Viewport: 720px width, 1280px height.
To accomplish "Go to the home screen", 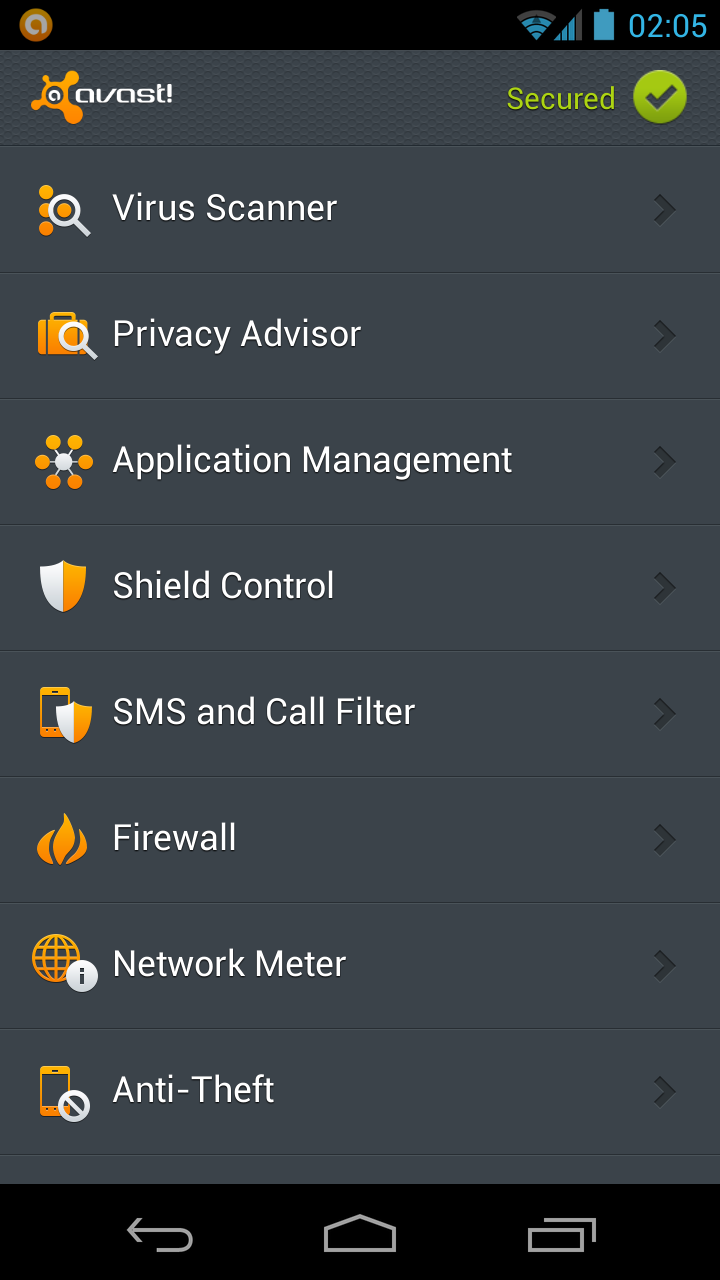I will click(x=360, y=1234).
